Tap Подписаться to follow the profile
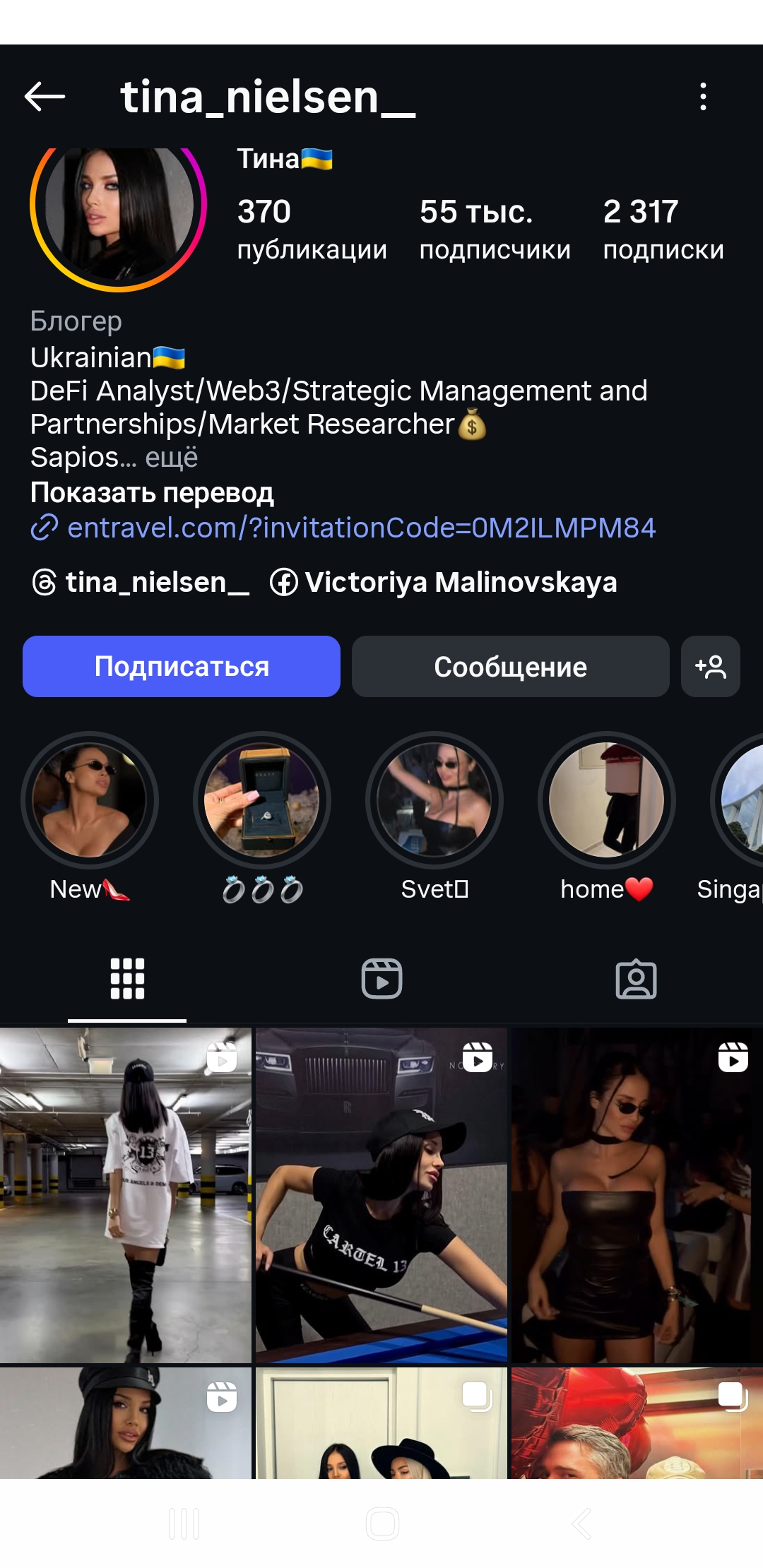The image size is (763, 1568). pos(182,667)
